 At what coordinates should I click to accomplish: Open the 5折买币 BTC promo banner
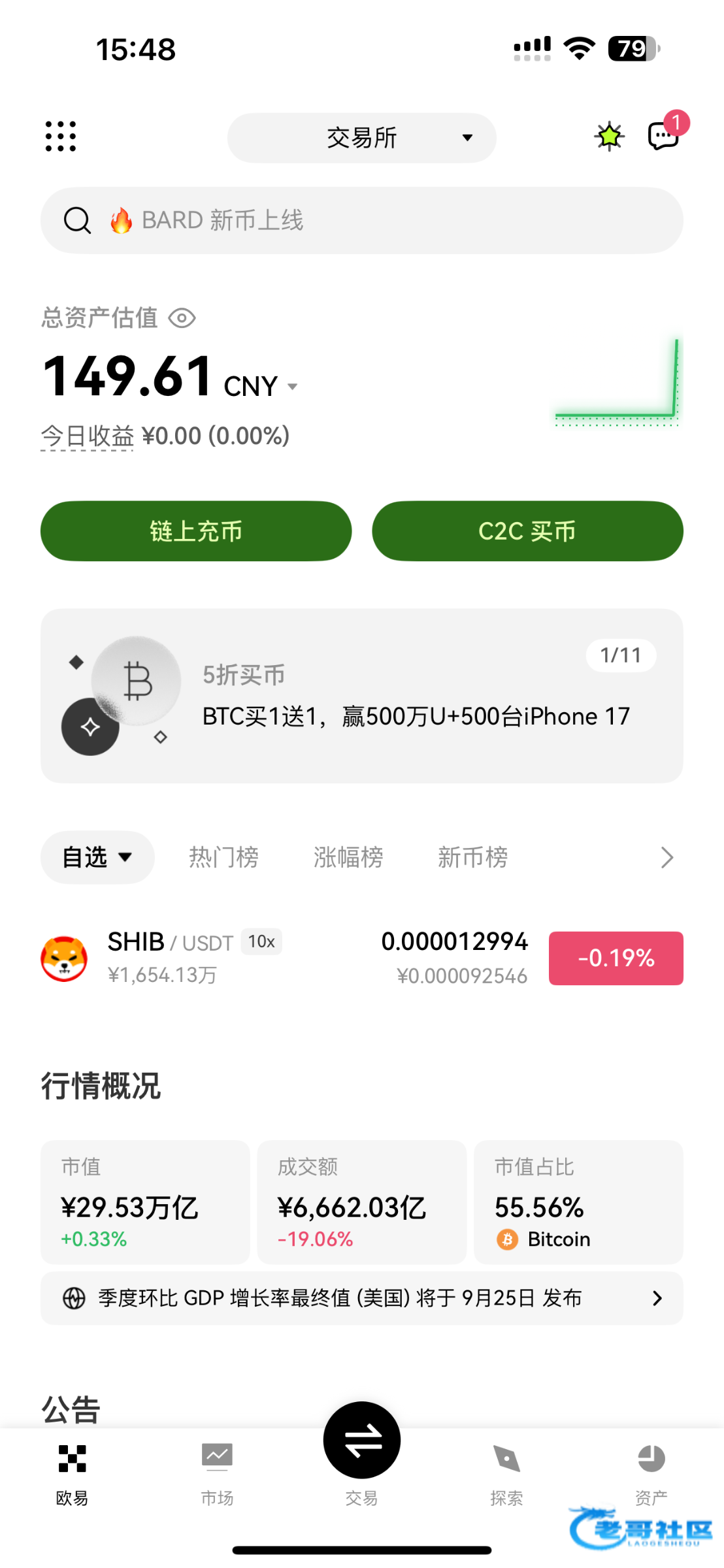click(361, 696)
